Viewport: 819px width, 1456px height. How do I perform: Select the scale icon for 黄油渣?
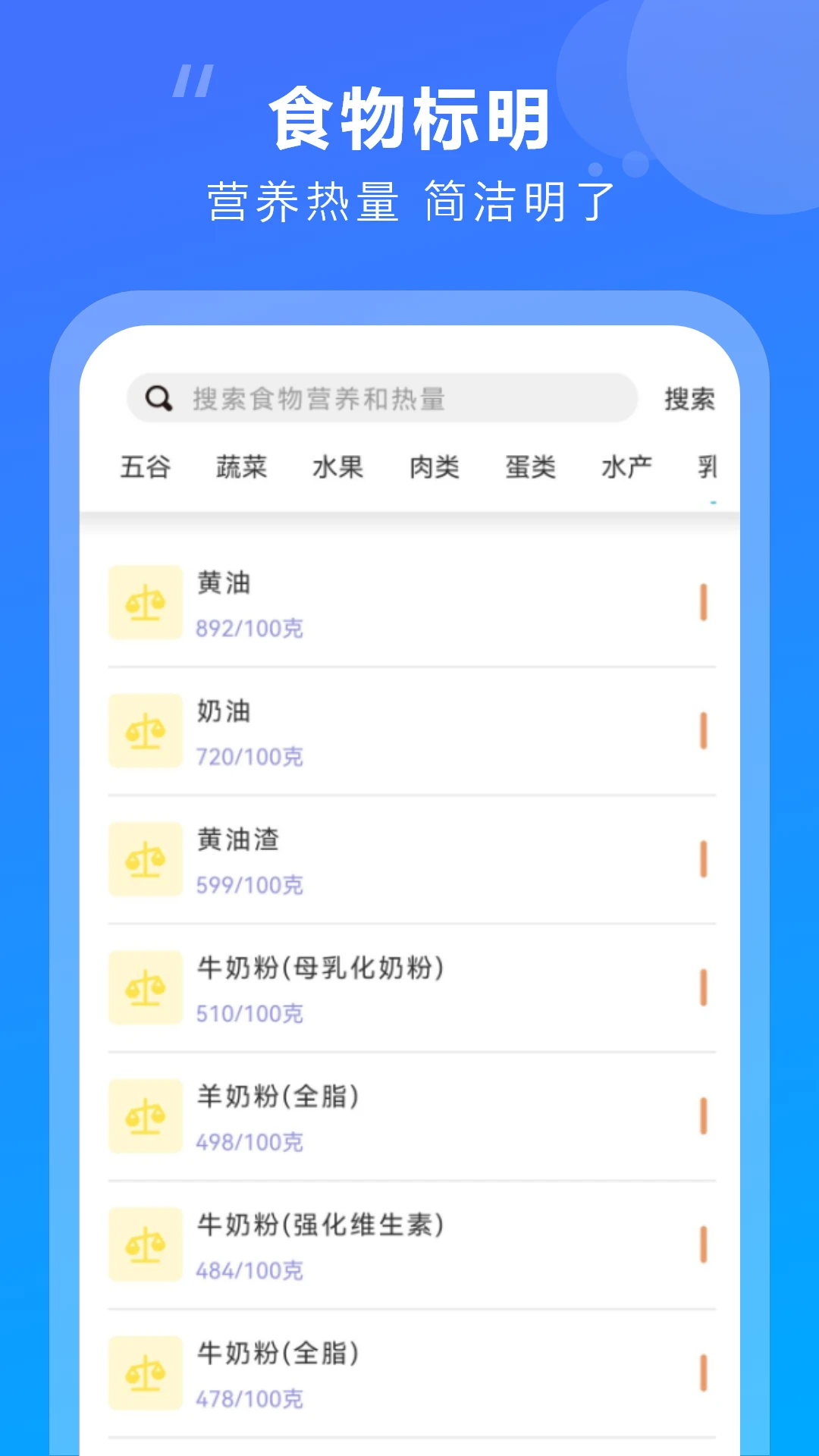pyautogui.click(x=145, y=859)
